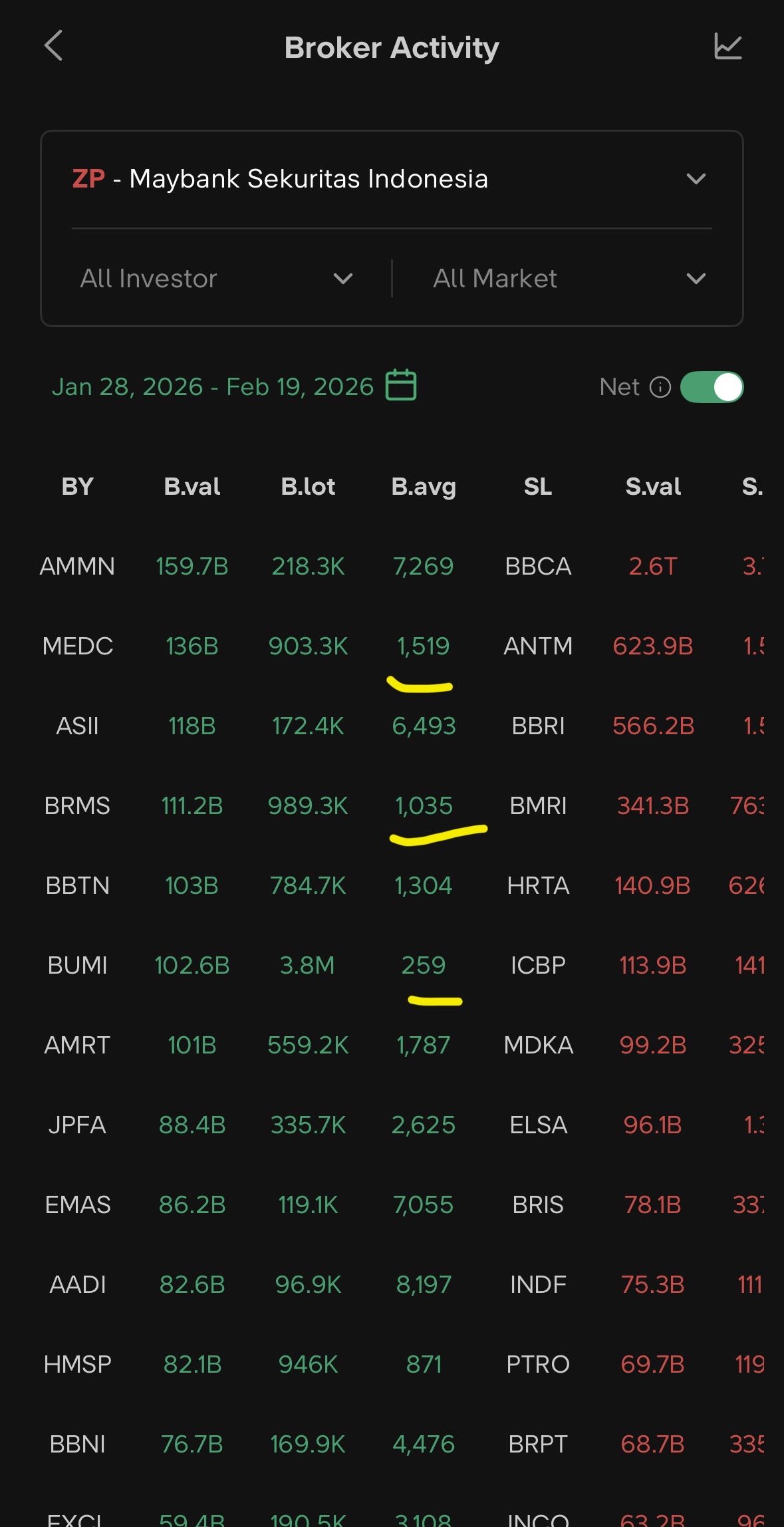The image size is (784, 1527).
Task: Turn off the Net toggle
Action: click(711, 387)
